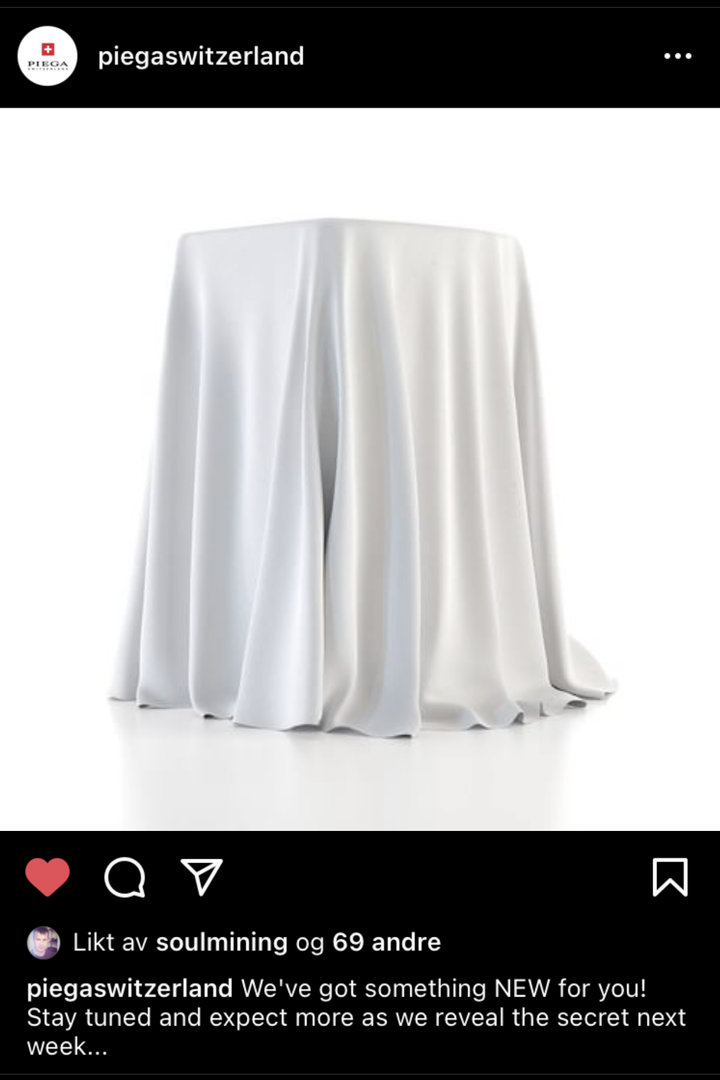The width and height of the screenshot is (720, 1080).
Task: View the 69 andre likers list
Action: (386, 942)
